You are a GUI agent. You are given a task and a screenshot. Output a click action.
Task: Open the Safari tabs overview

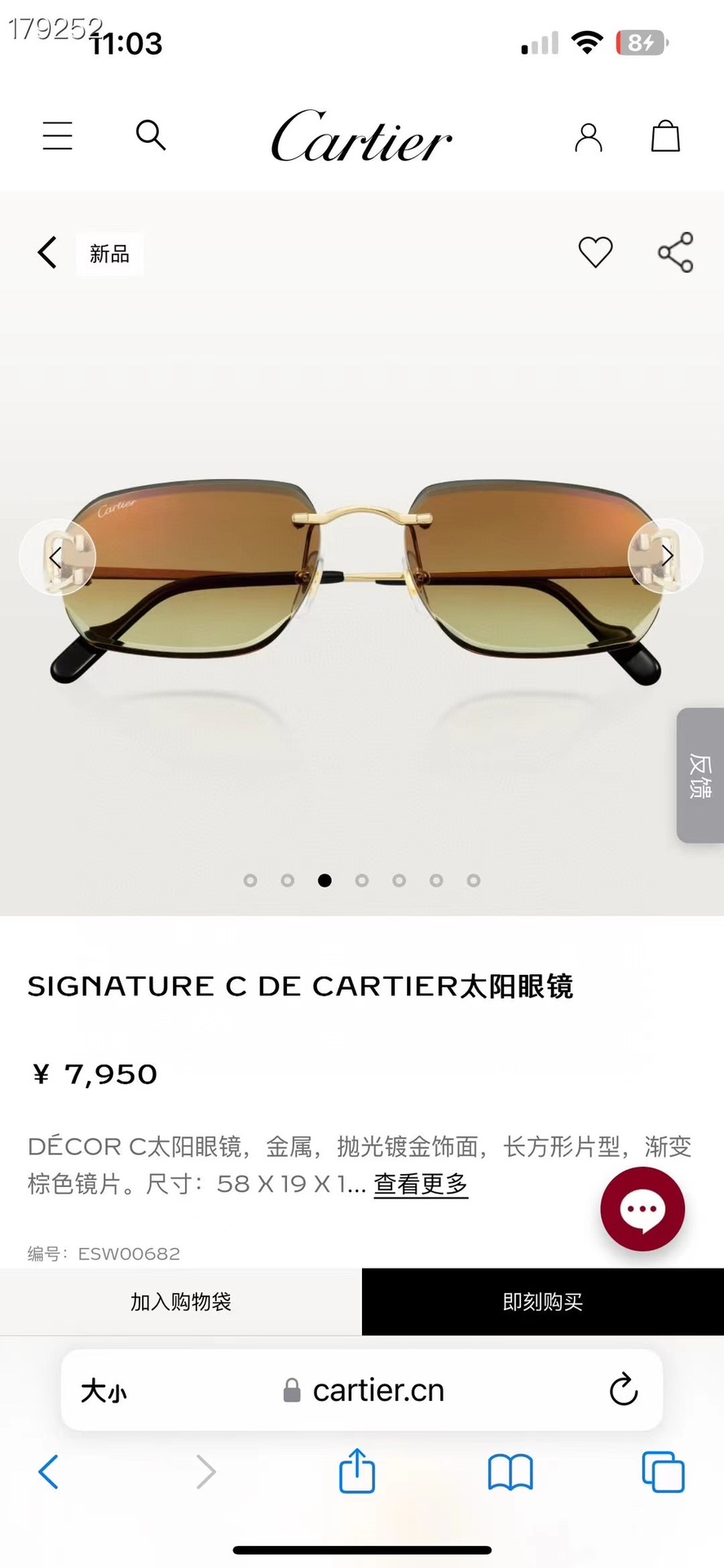click(x=663, y=1473)
